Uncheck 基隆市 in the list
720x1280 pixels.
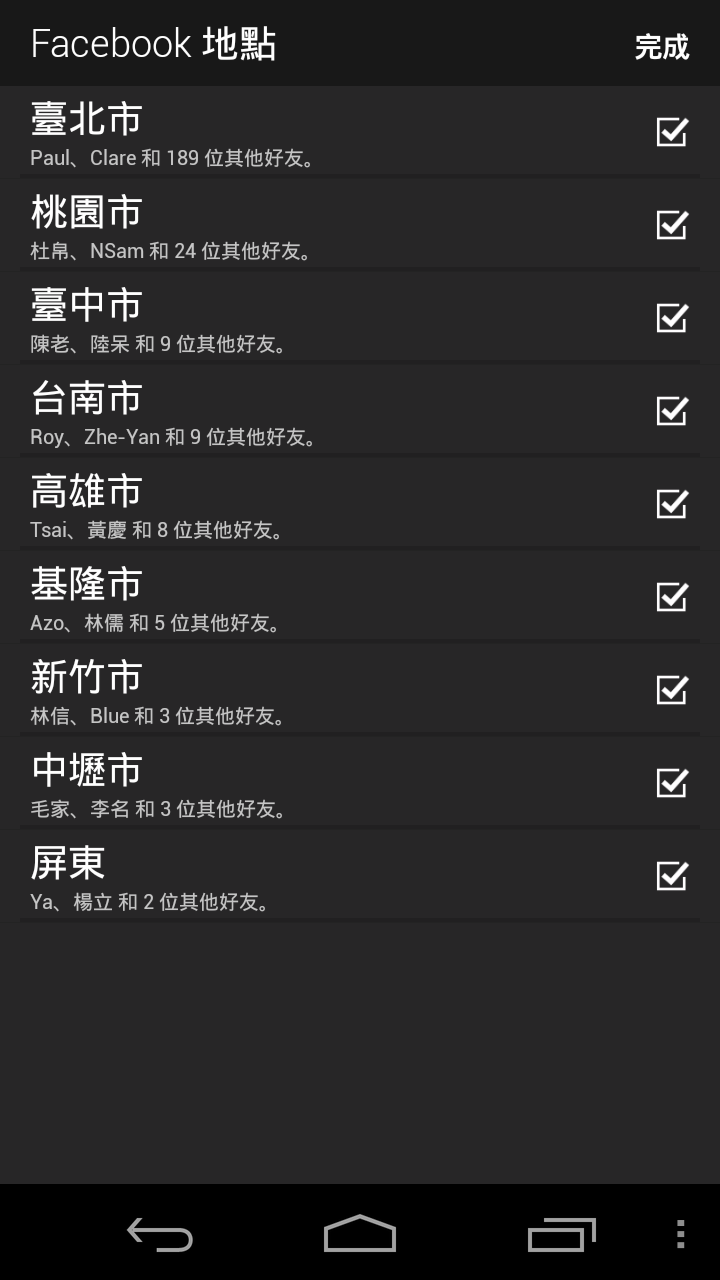(x=672, y=597)
